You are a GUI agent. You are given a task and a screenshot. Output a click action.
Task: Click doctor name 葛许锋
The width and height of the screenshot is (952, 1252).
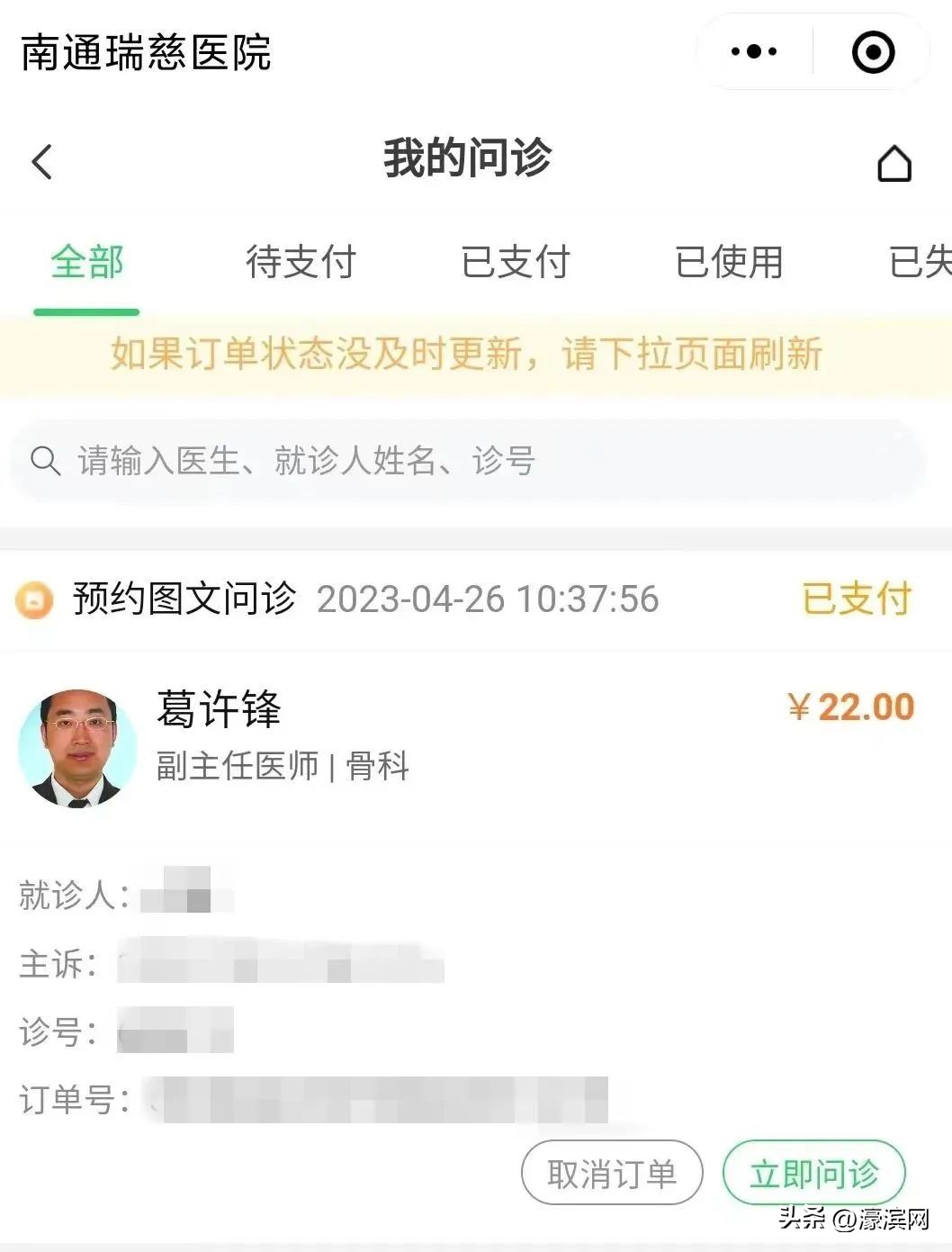point(217,710)
